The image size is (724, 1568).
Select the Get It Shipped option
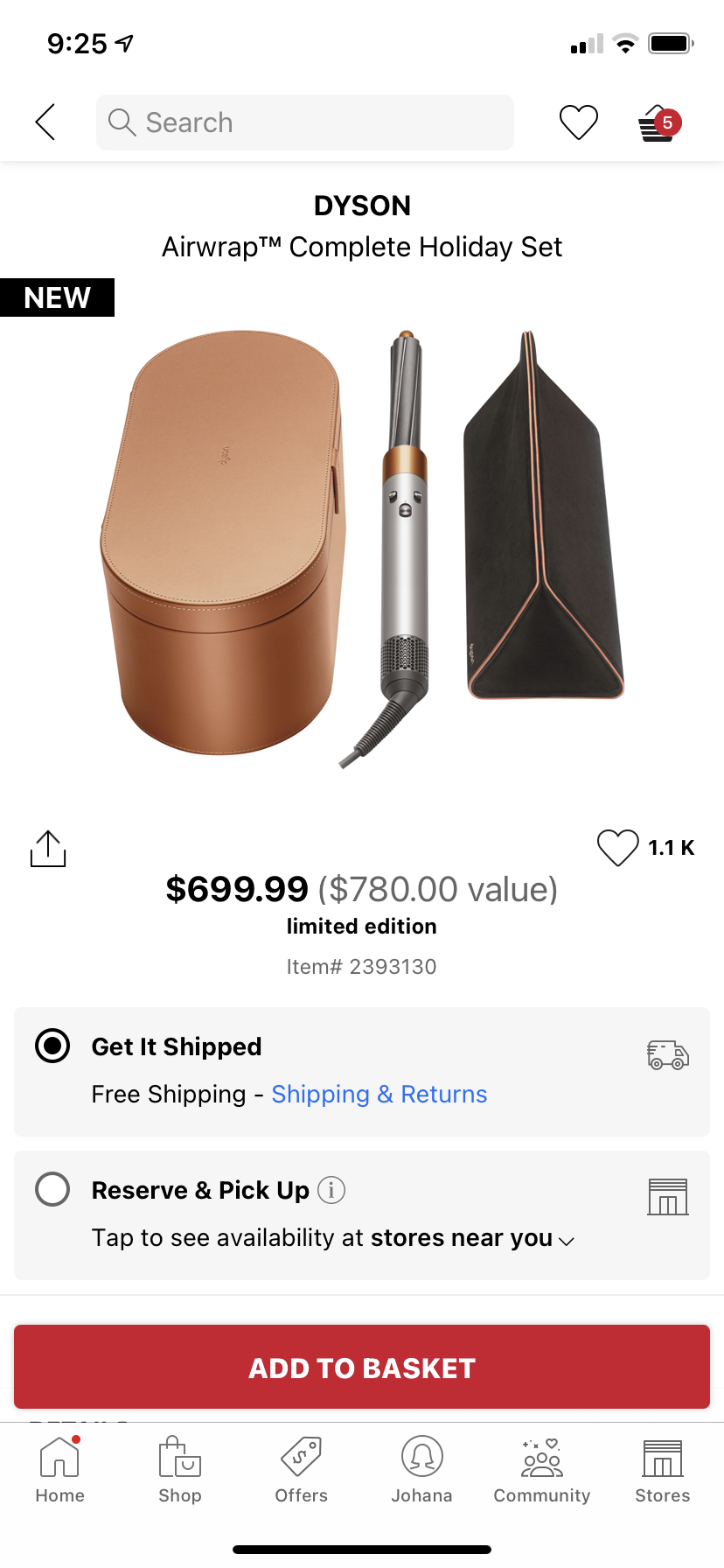click(52, 1046)
